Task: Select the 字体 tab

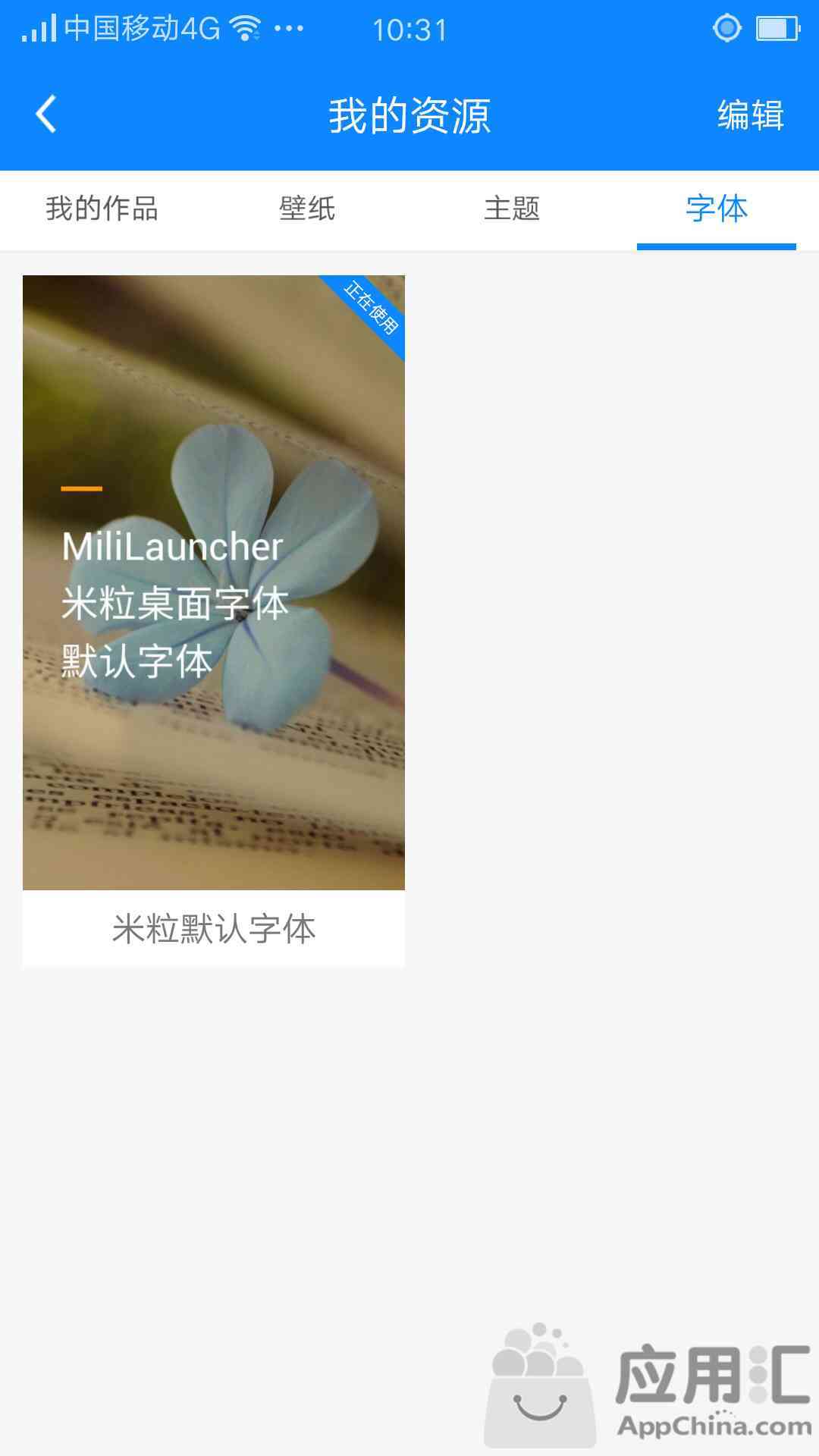Action: pyautogui.click(x=717, y=209)
